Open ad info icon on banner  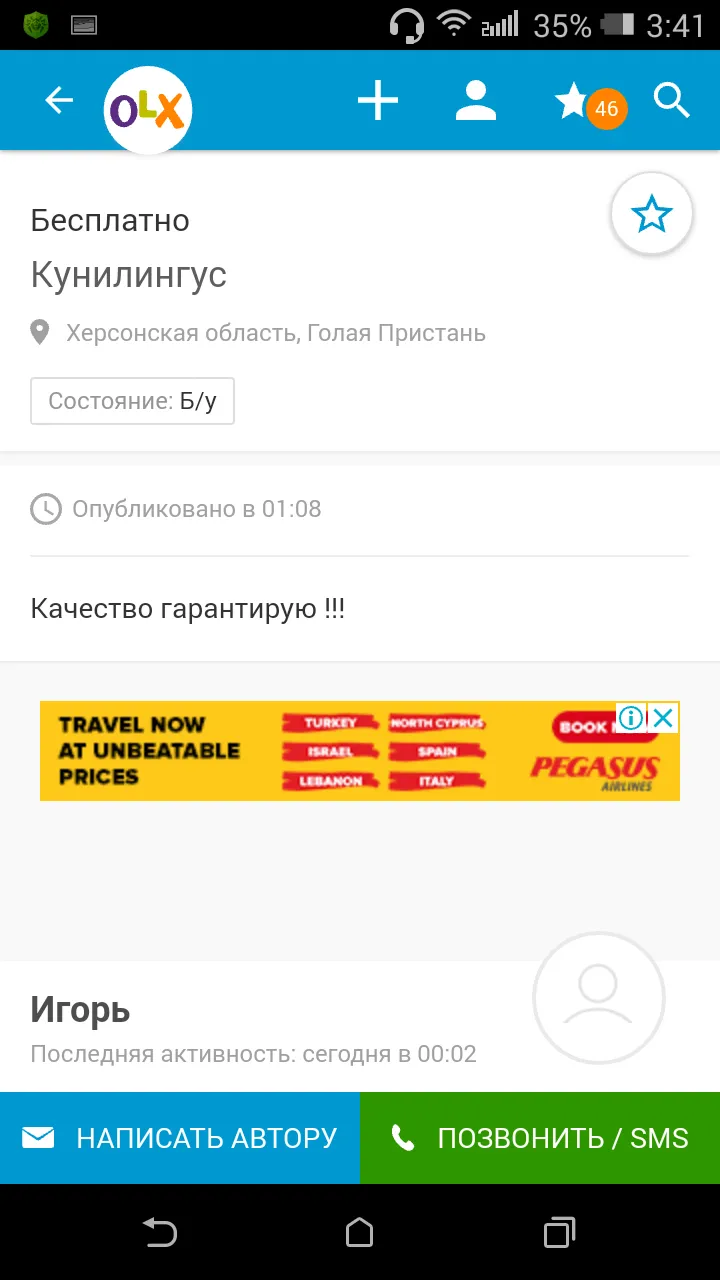[x=630, y=718]
